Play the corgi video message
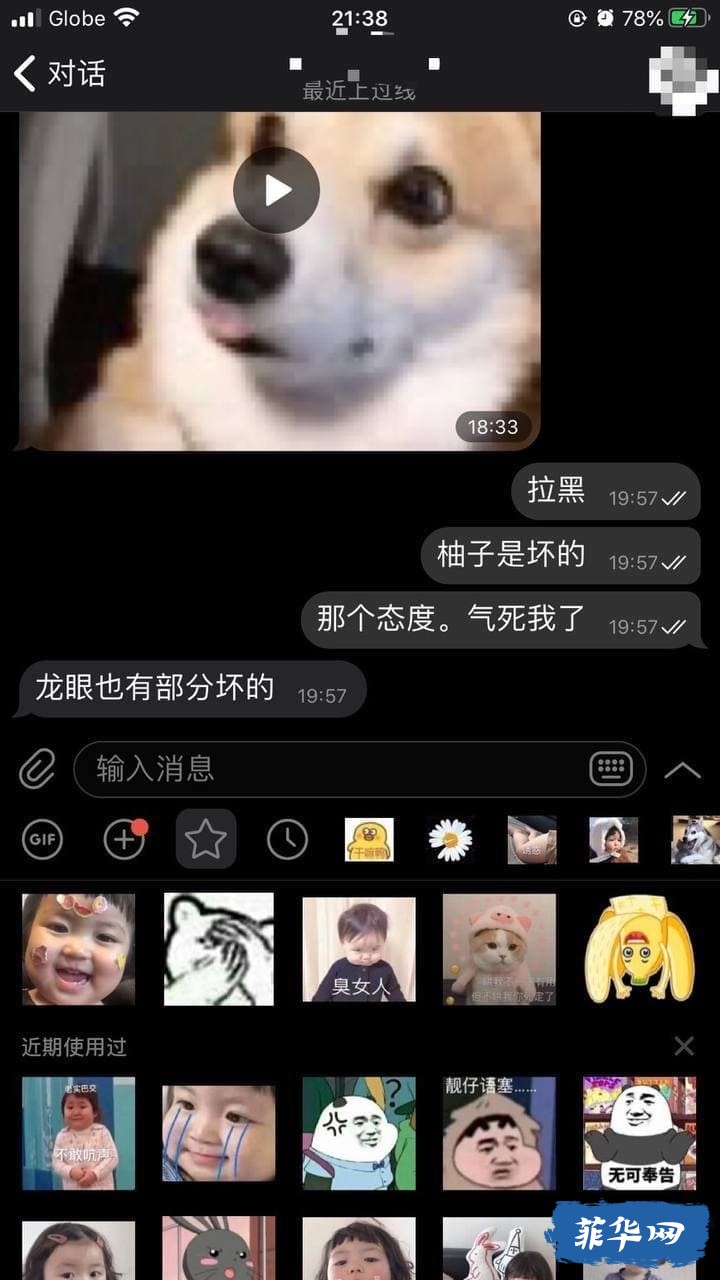 click(277, 190)
